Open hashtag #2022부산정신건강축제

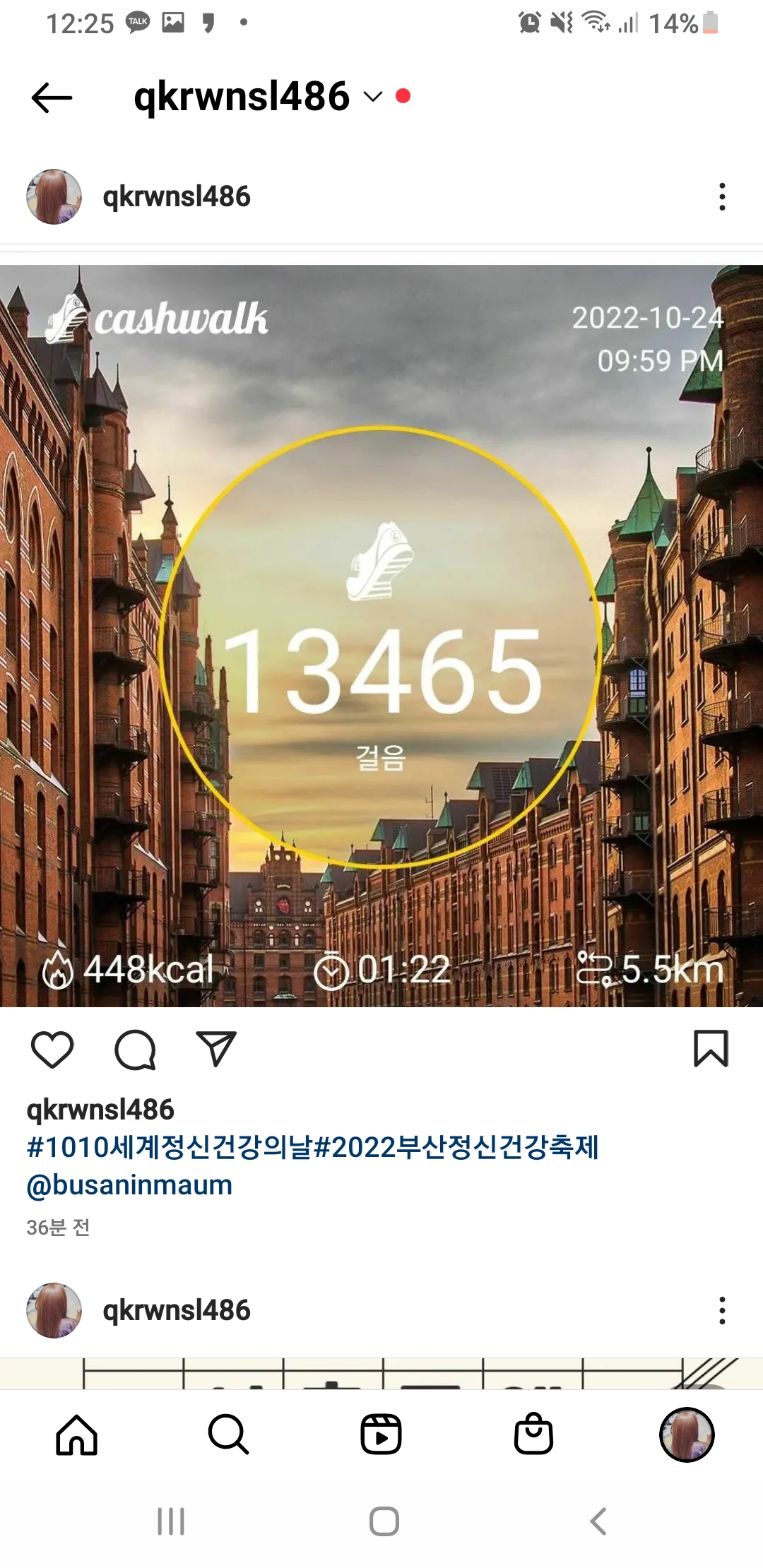tap(456, 1148)
